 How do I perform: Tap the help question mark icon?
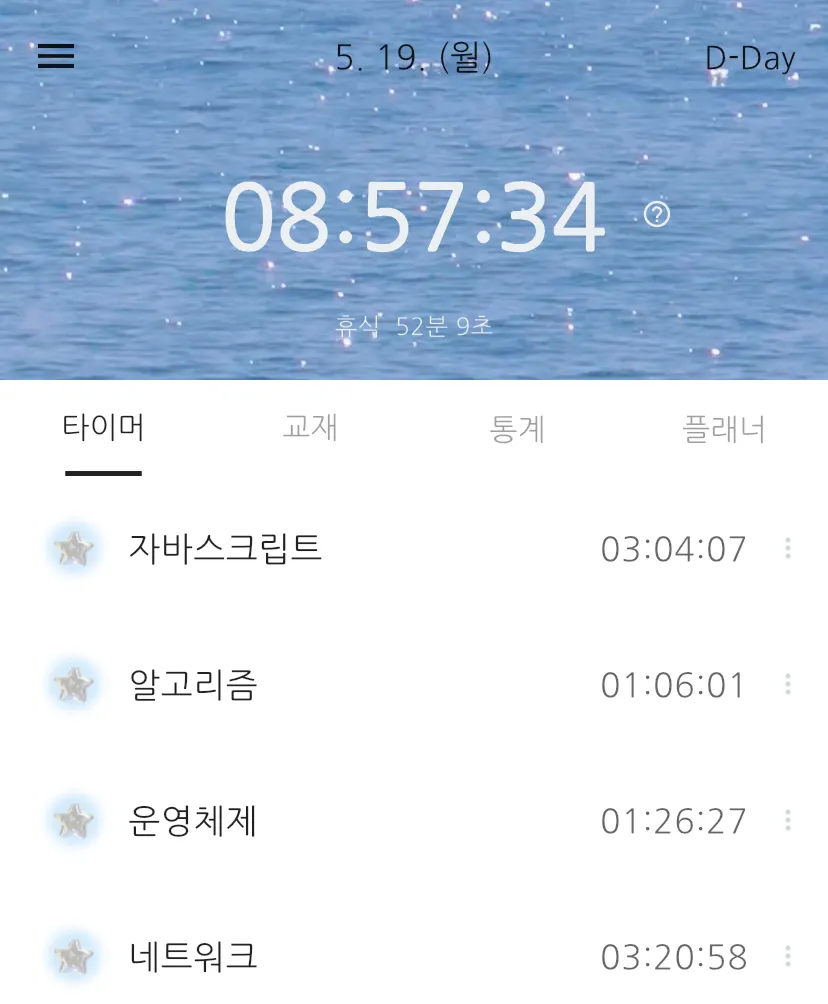(x=657, y=214)
